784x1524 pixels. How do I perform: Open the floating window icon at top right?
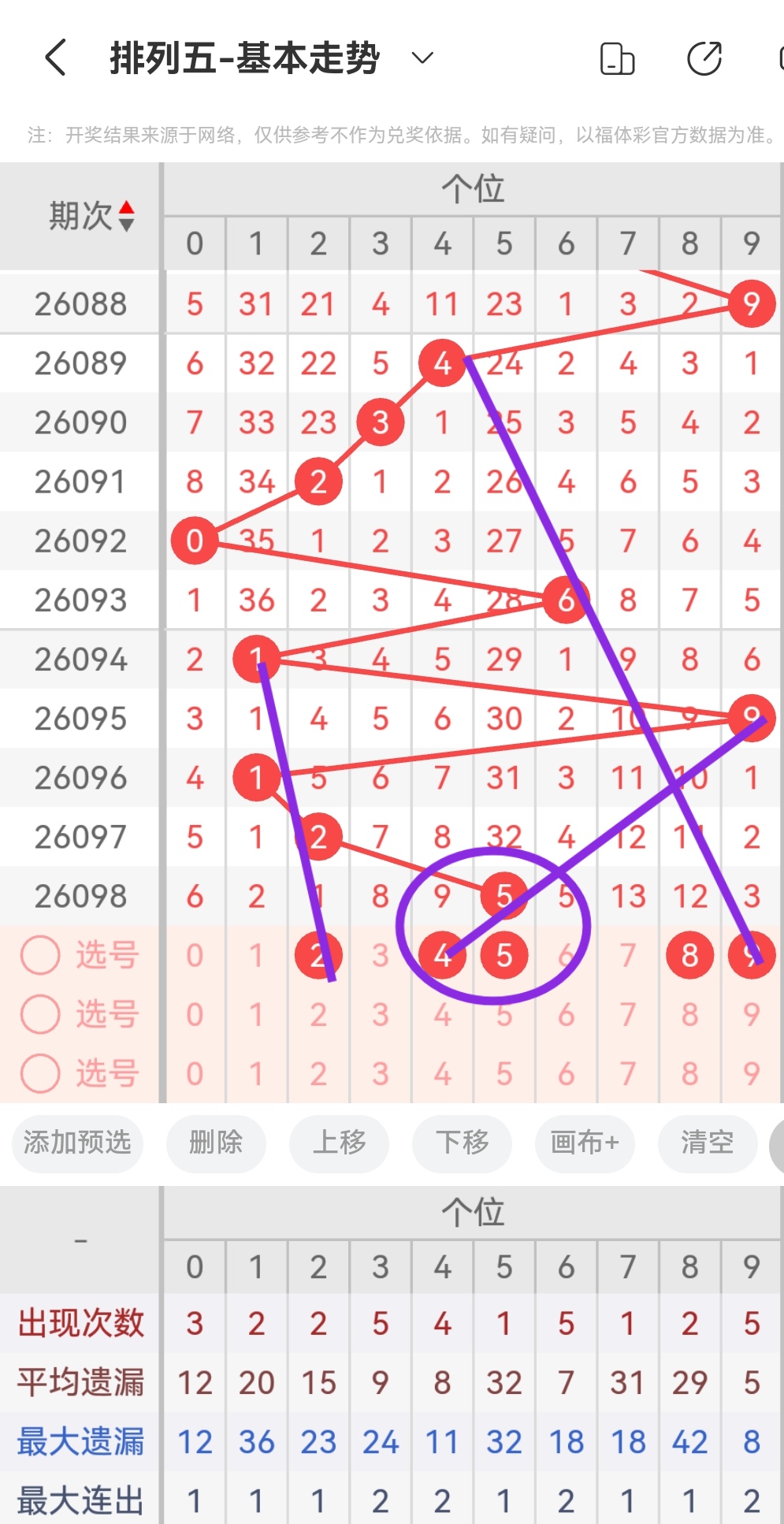tap(618, 58)
